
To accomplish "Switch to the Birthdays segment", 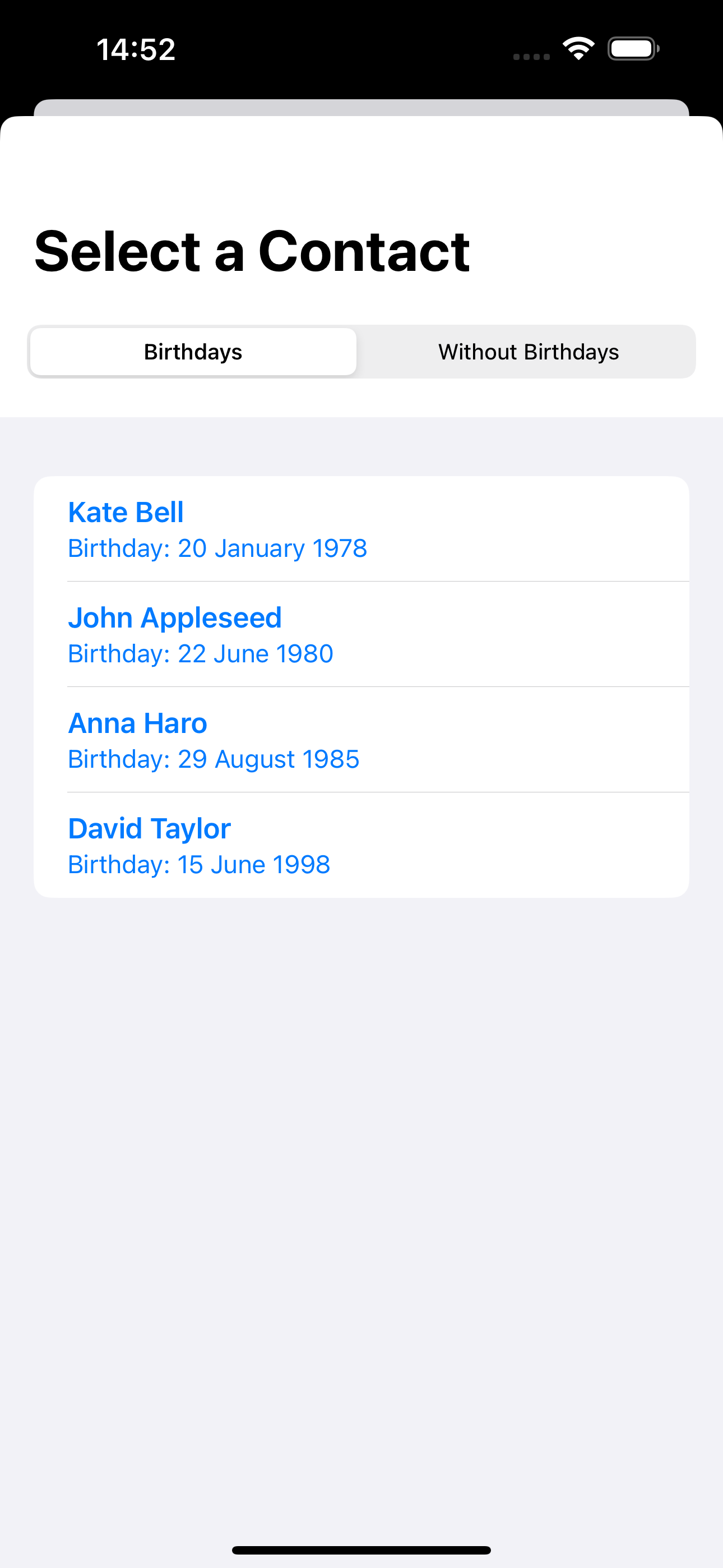I will (x=193, y=352).
